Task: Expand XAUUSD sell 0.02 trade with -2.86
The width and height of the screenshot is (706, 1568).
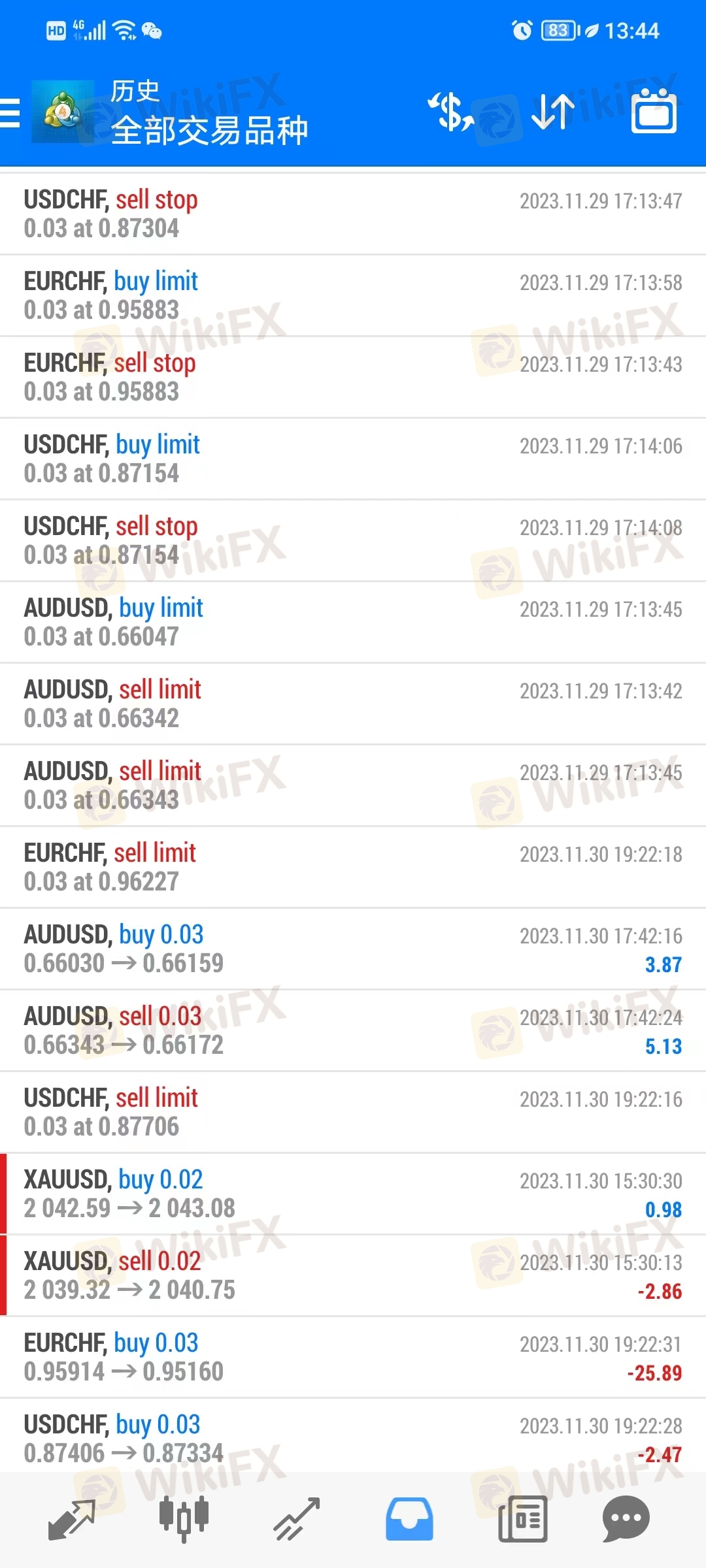Action: (x=353, y=1276)
